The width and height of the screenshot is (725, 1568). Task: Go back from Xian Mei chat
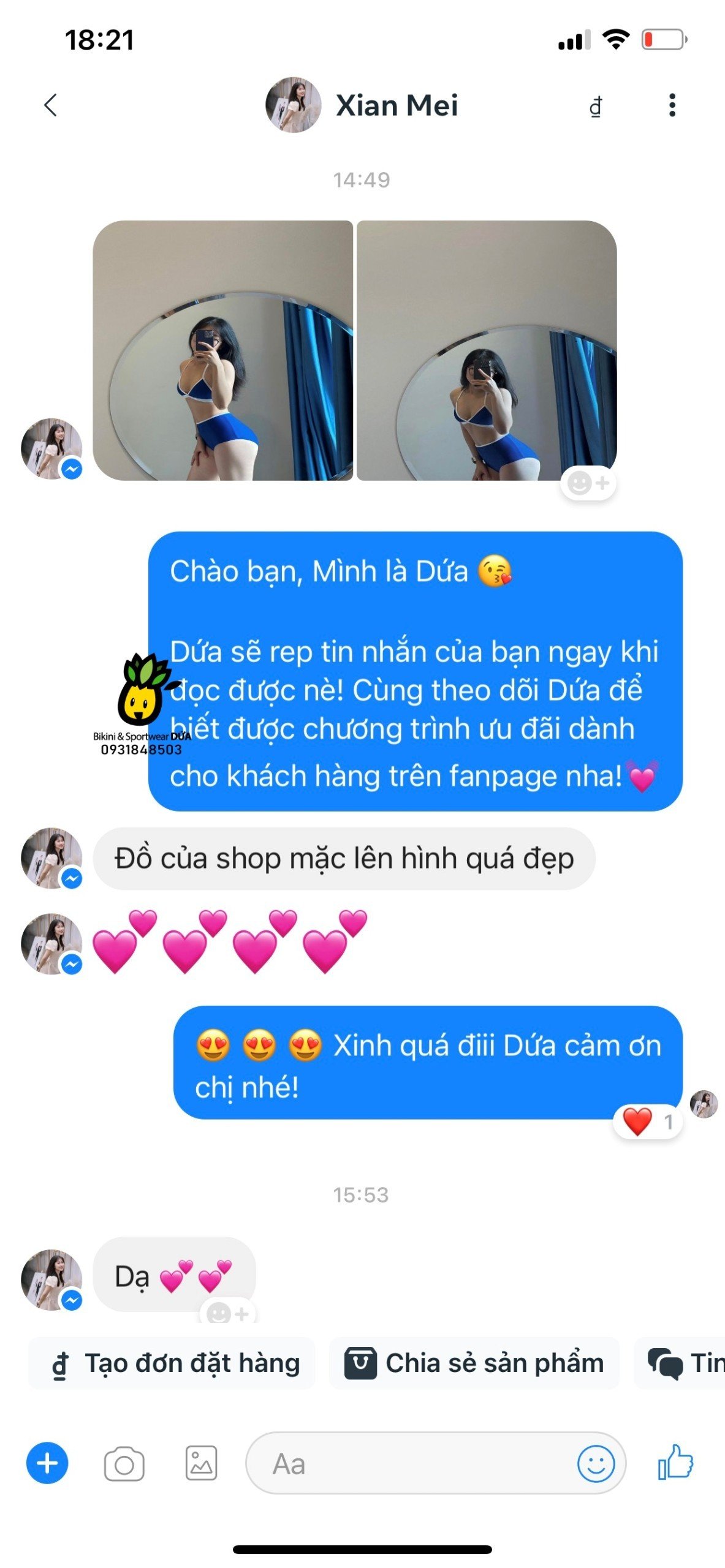click(51, 105)
